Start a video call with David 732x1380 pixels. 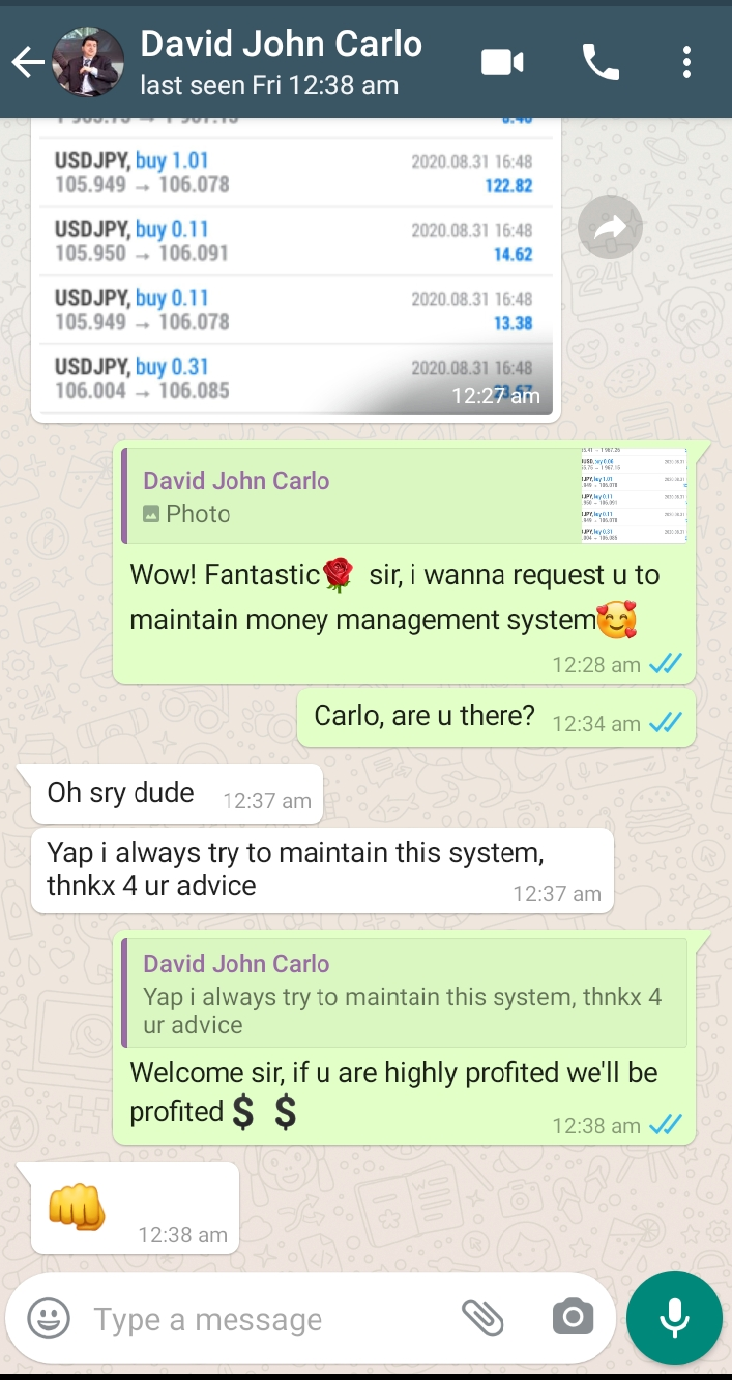tap(502, 63)
